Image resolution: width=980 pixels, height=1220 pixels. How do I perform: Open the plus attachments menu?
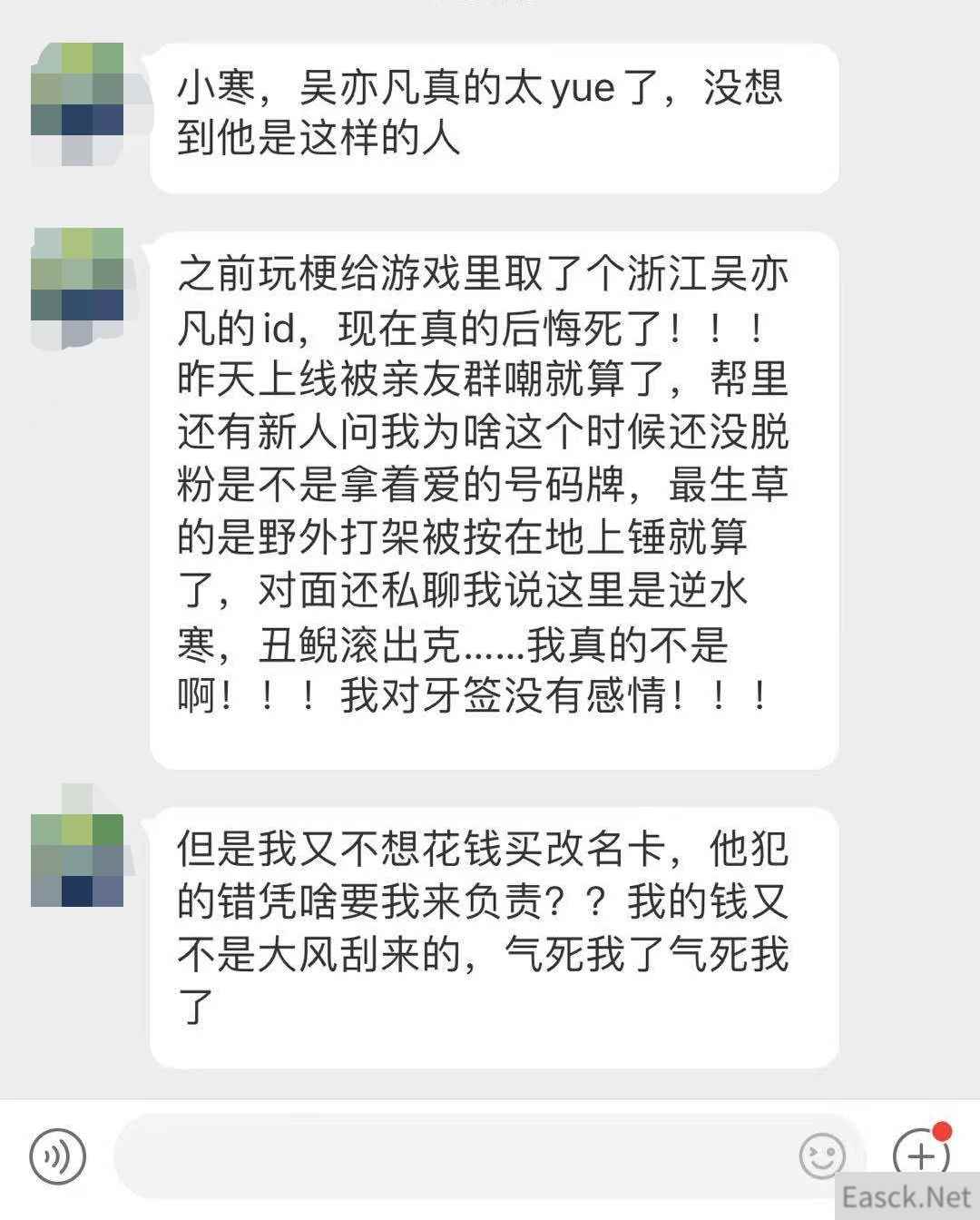coord(920,1154)
